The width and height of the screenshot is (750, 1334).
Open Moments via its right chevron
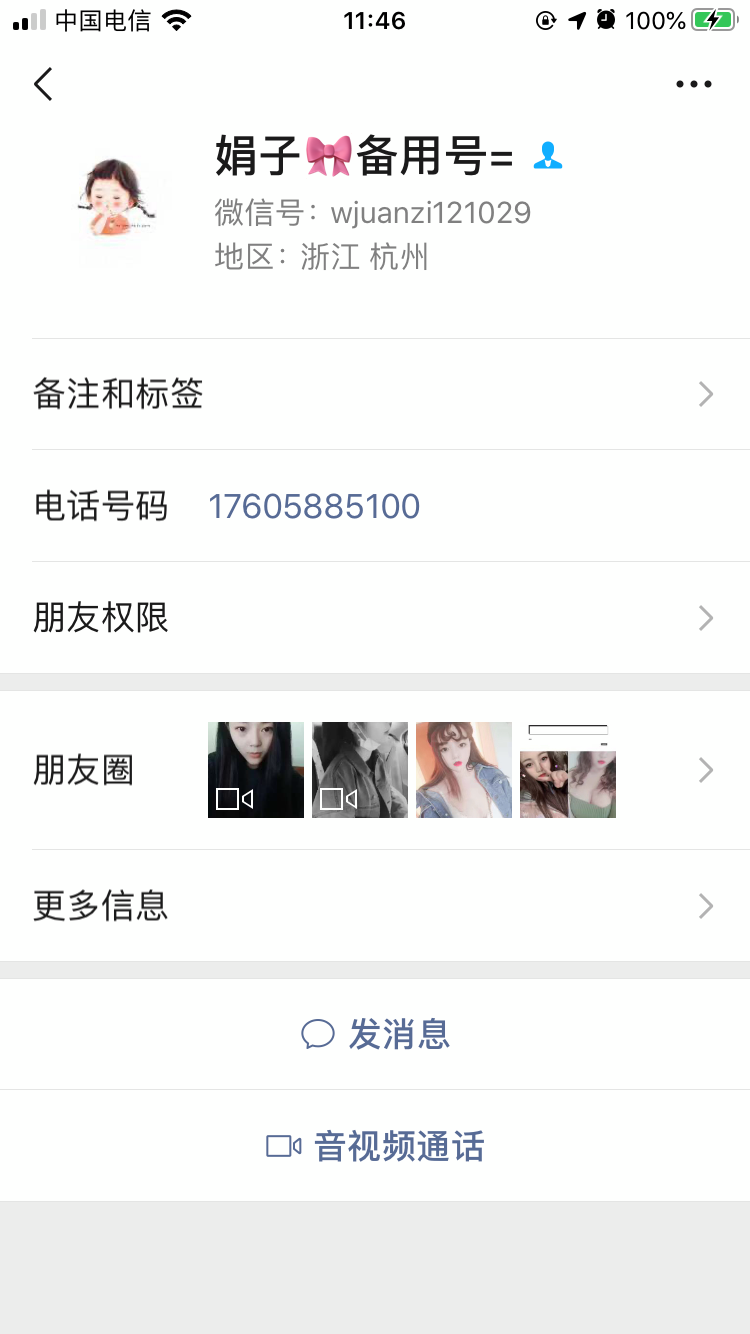coord(706,770)
